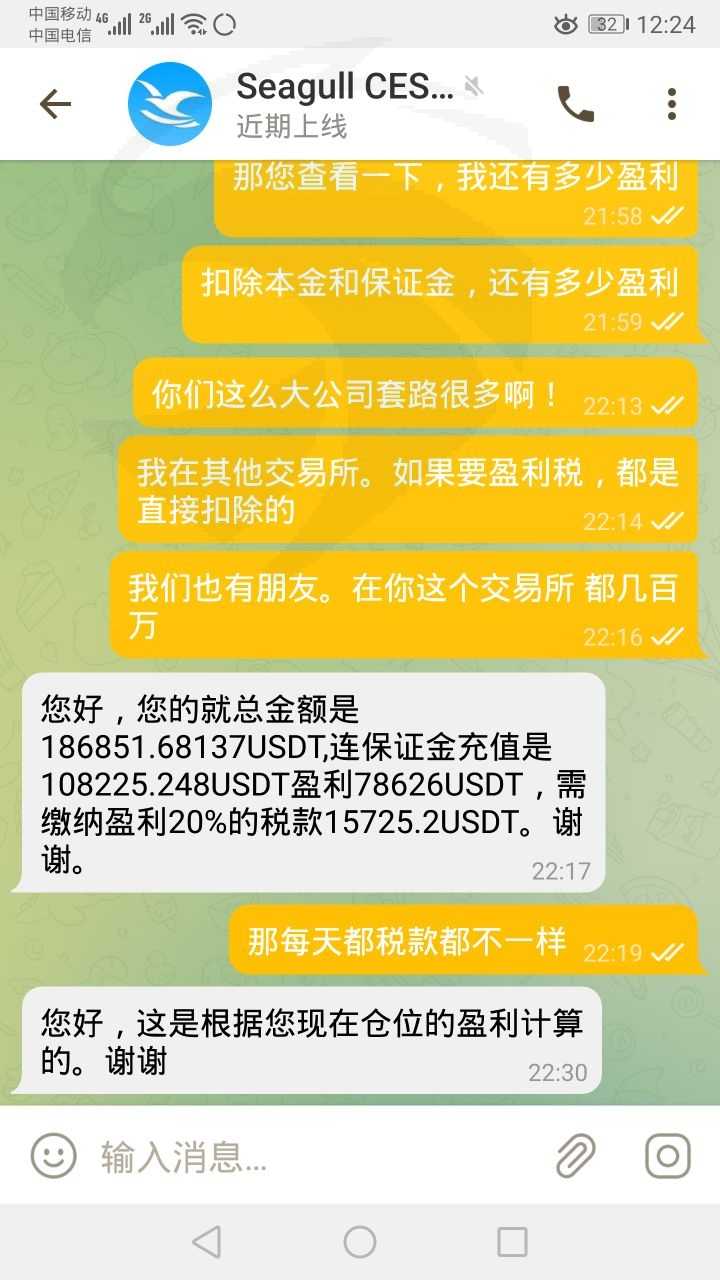Go back using the top arrow

point(55,104)
